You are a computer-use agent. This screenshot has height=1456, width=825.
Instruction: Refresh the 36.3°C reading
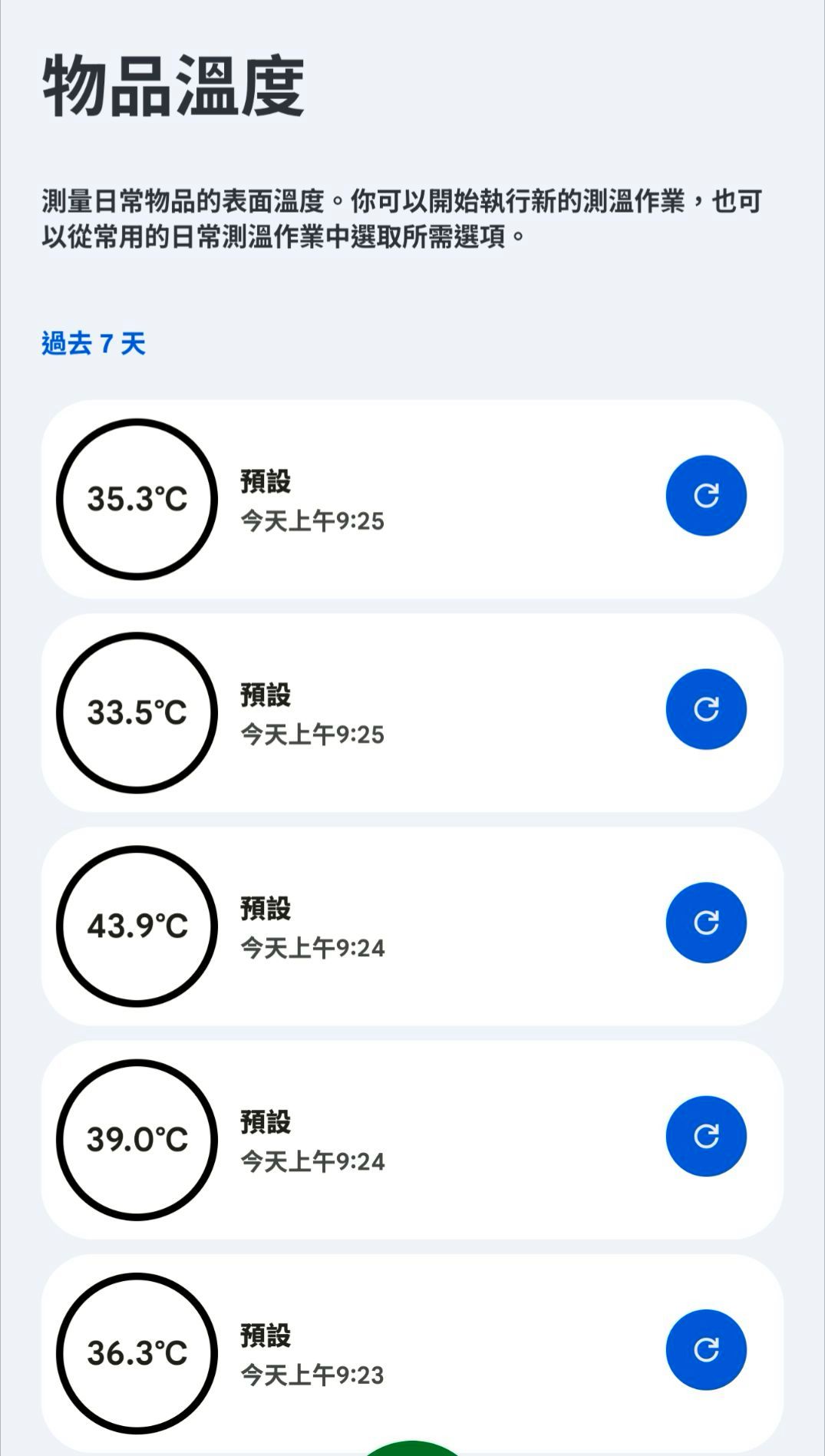click(706, 1349)
